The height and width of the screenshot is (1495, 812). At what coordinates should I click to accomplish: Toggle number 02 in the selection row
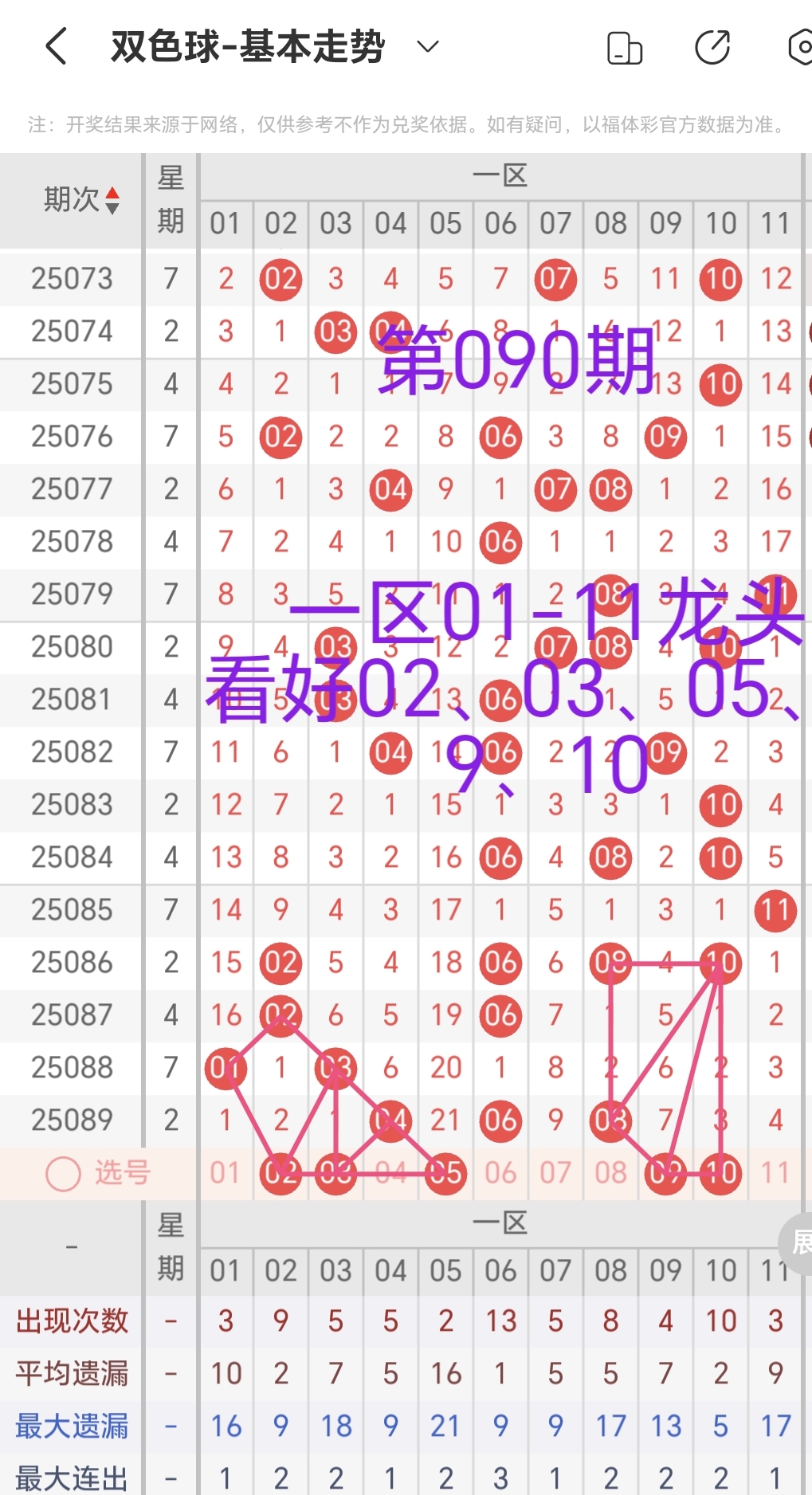280,1173
